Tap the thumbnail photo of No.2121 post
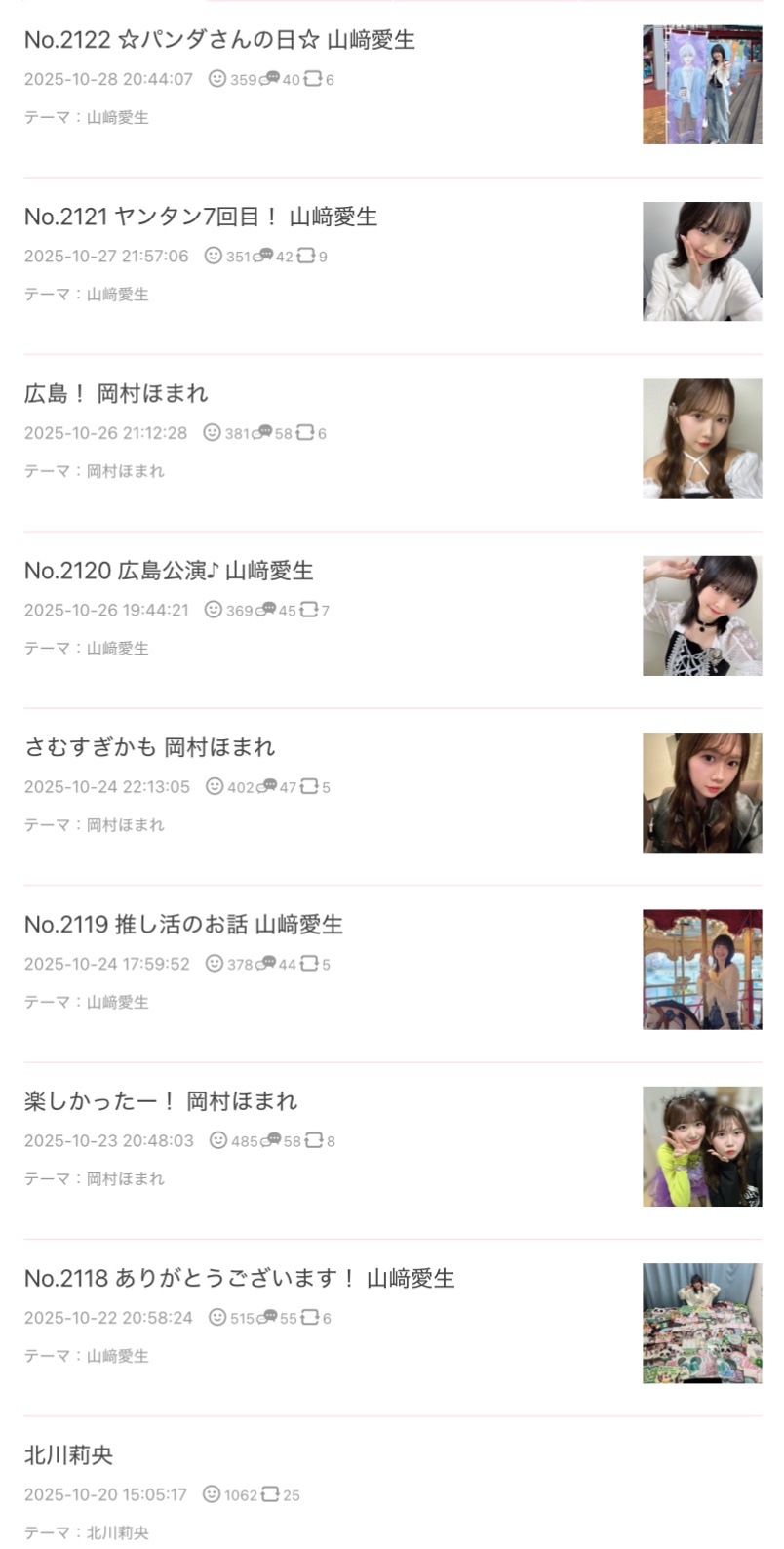Image resolution: width=784 pixels, height=1549 pixels. [x=702, y=261]
